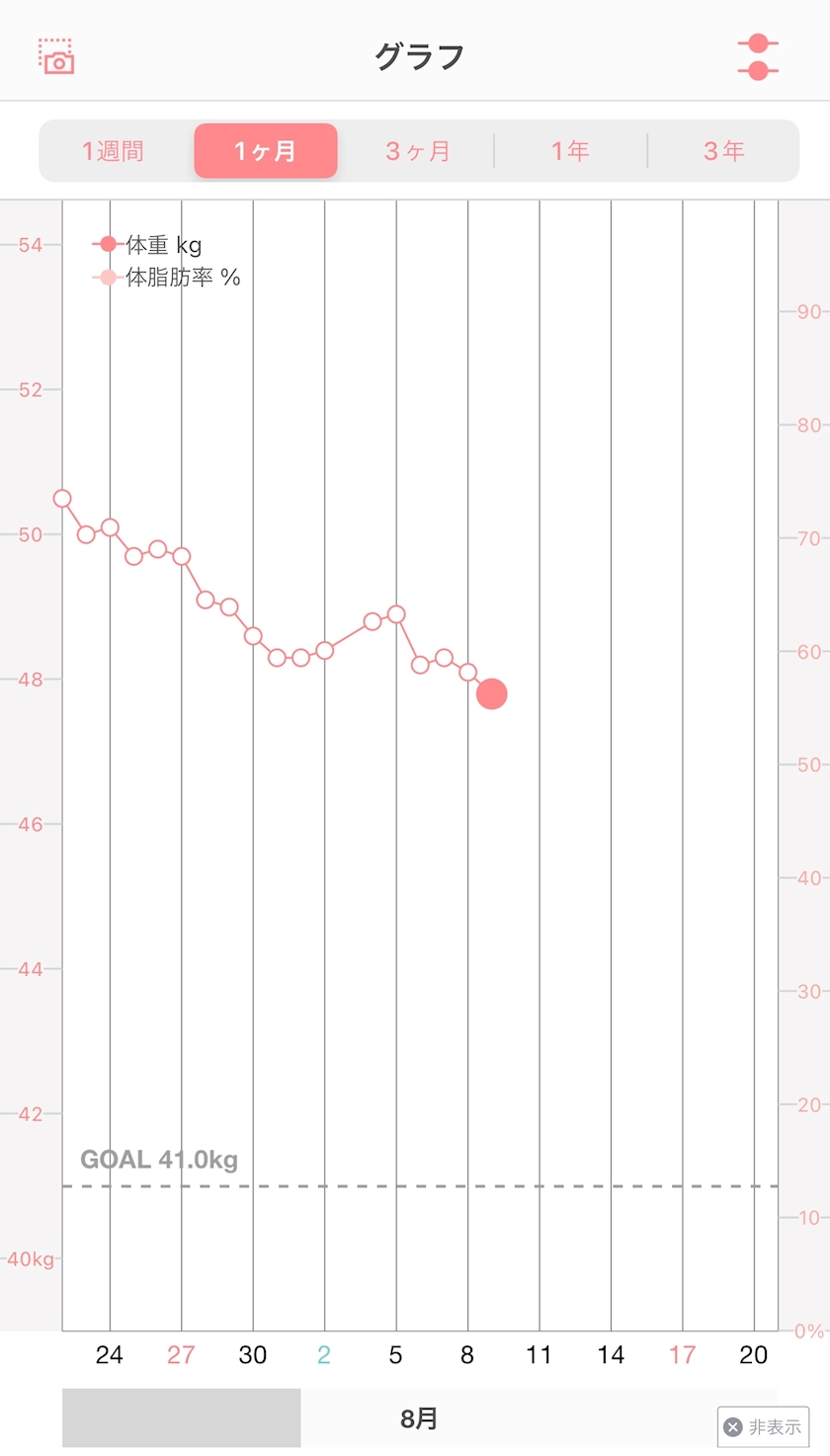Hide the banner with 非表示 button
The height and width of the screenshot is (1456, 830).
coord(763,1427)
